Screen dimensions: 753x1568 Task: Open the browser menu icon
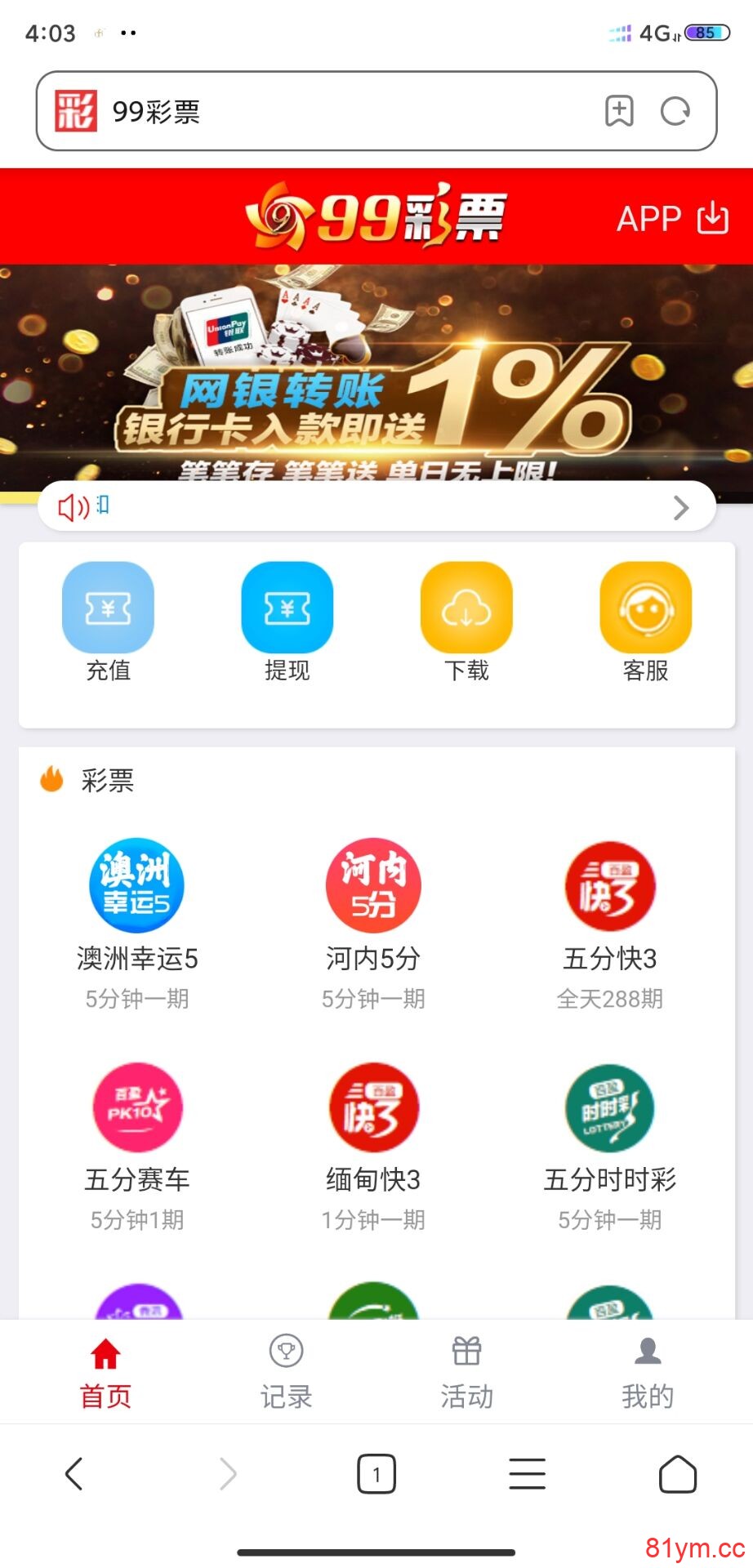(x=527, y=1475)
